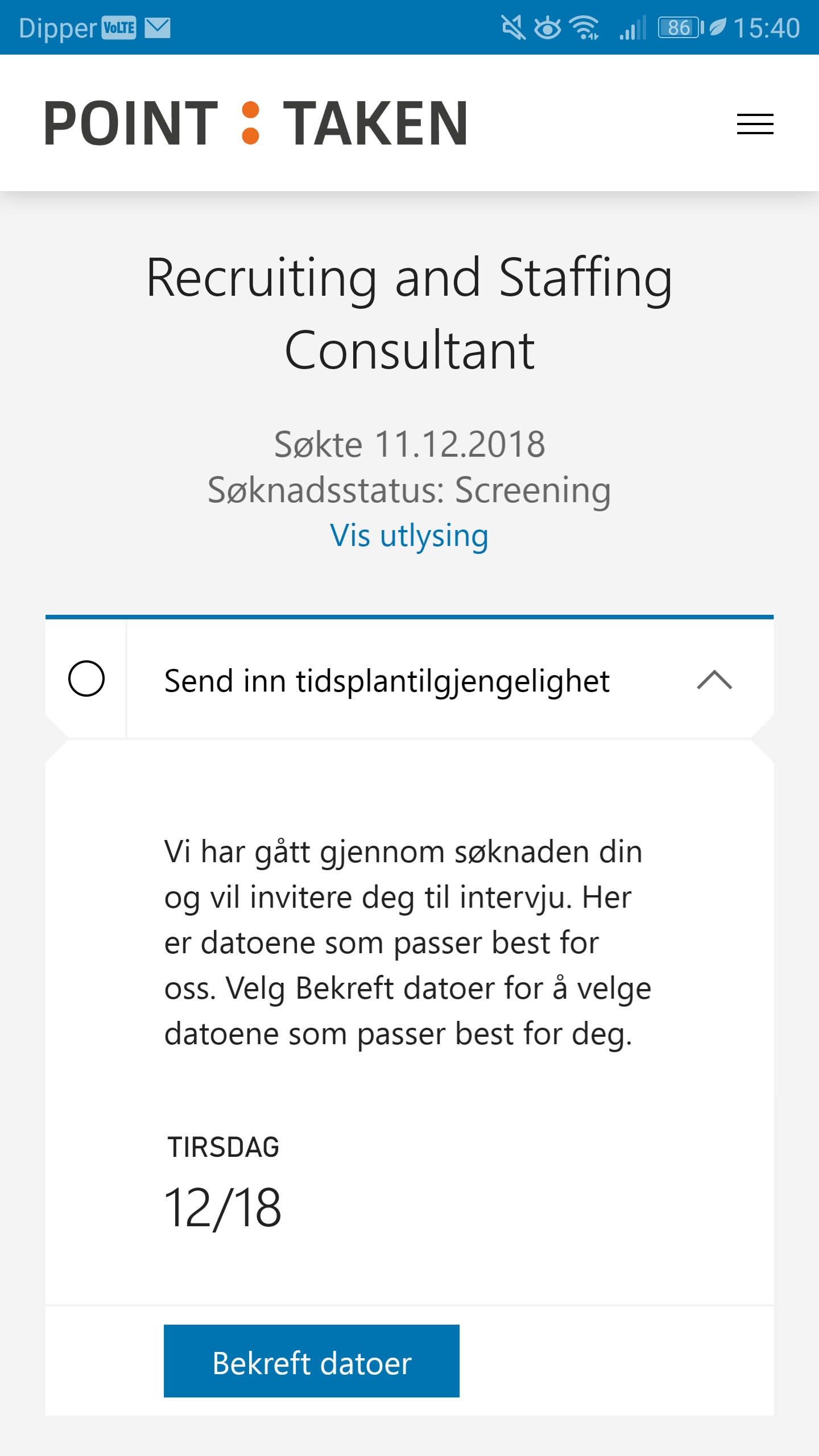819x1456 pixels.
Task: Open the Vis utlysing link
Action: click(409, 536)
